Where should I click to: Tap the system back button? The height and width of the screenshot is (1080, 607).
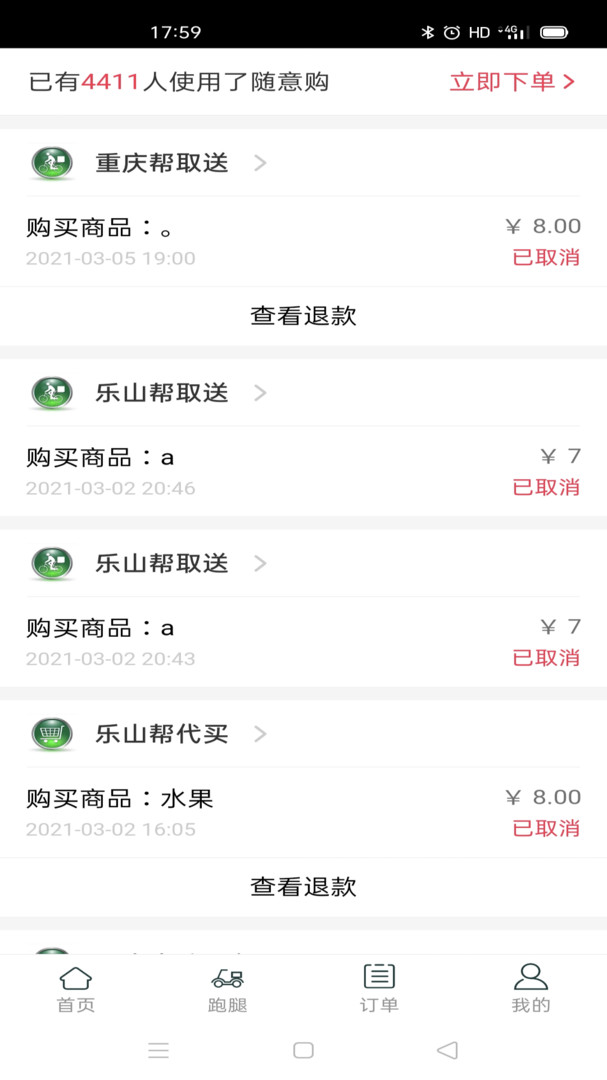click(448, 1050)
